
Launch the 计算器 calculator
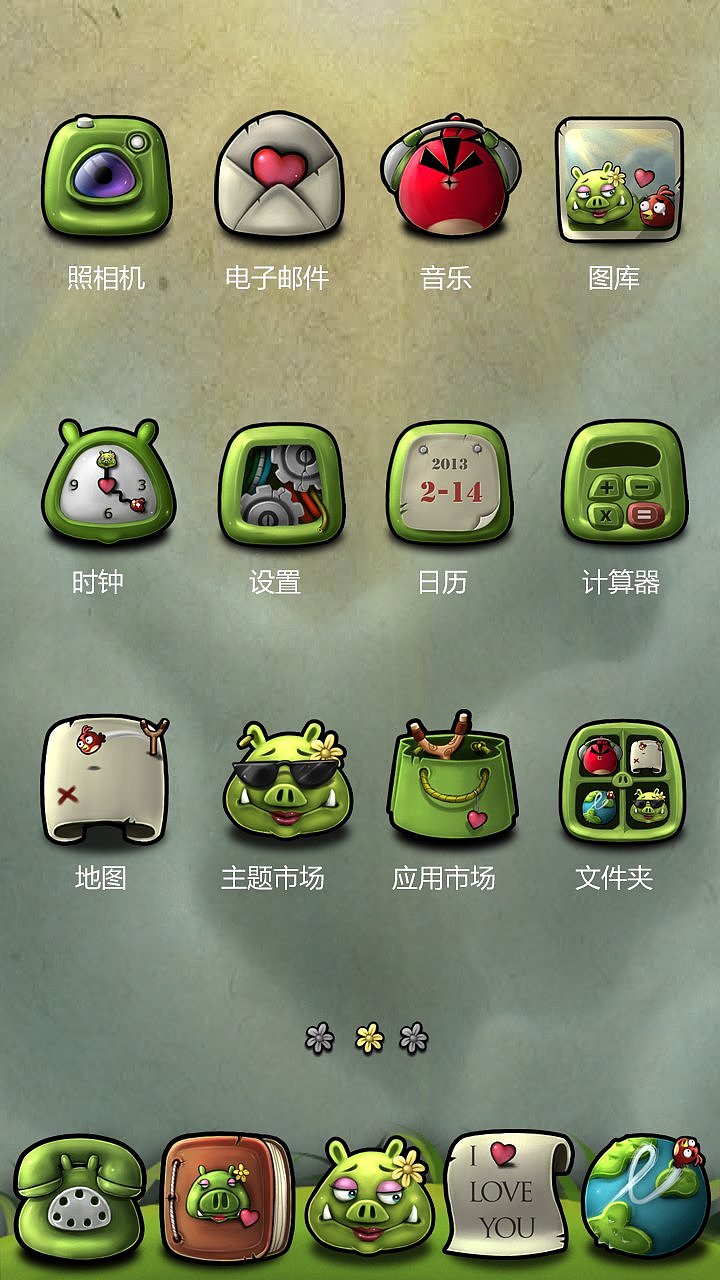621,483
